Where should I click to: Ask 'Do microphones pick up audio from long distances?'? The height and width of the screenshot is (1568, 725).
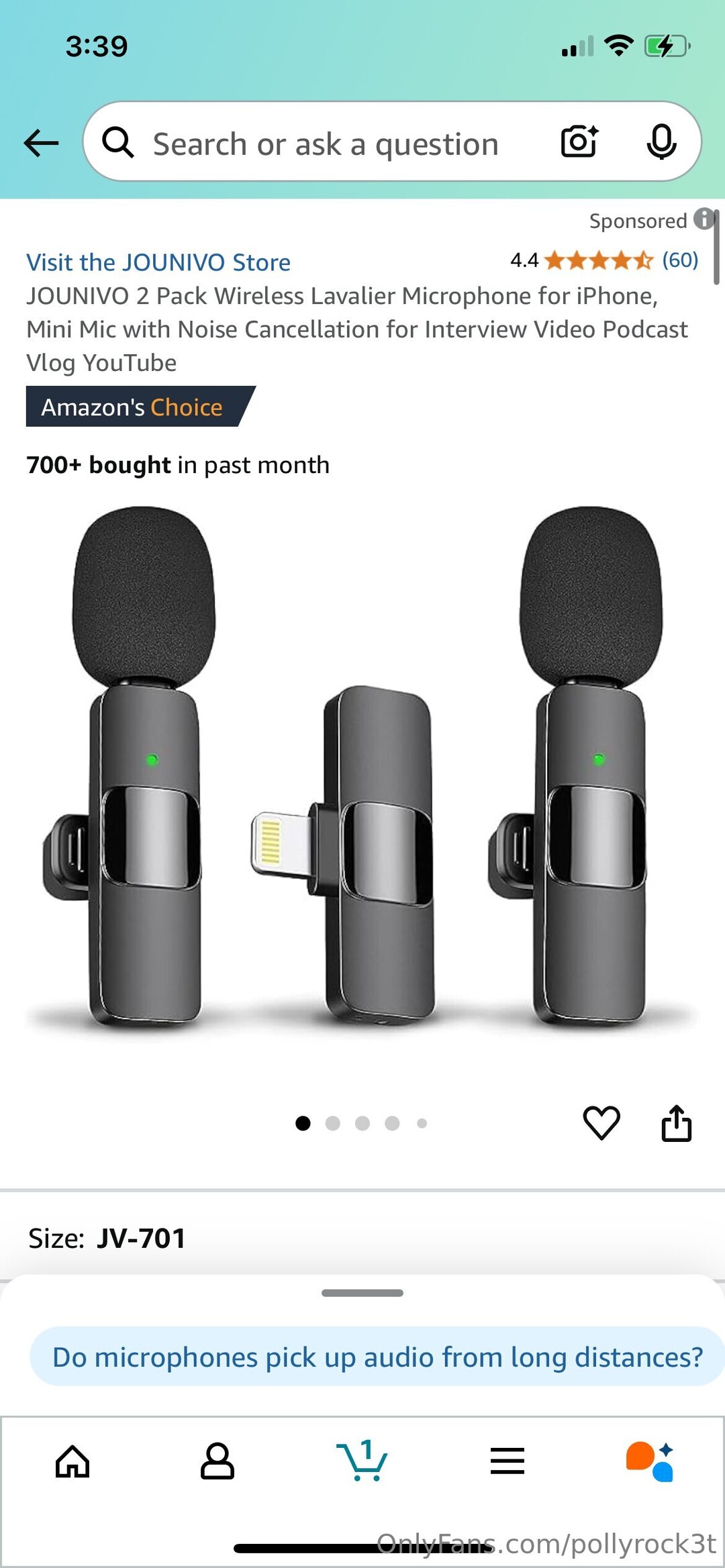pos(377,1357)
